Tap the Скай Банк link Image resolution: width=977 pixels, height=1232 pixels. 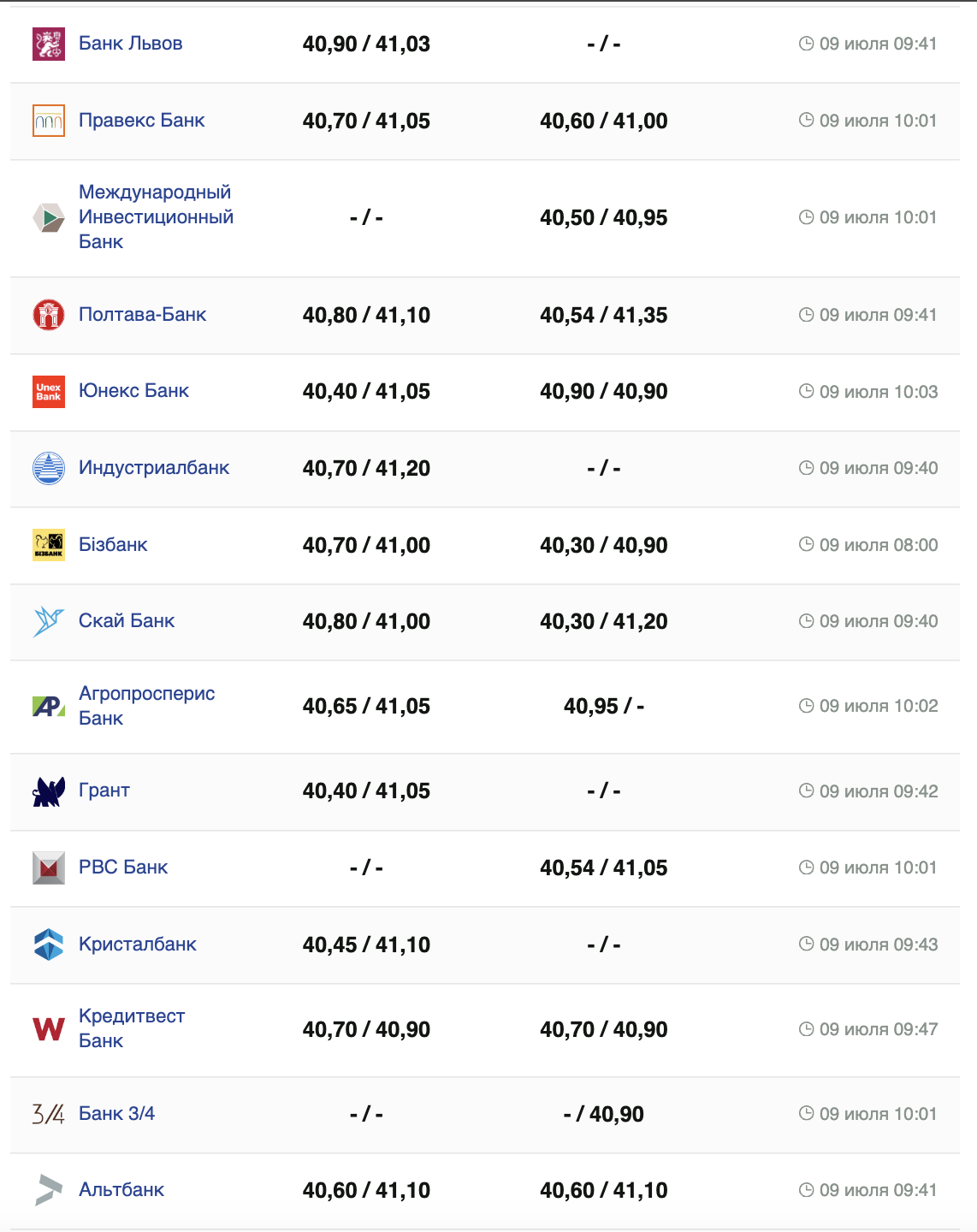pos(127,621)
